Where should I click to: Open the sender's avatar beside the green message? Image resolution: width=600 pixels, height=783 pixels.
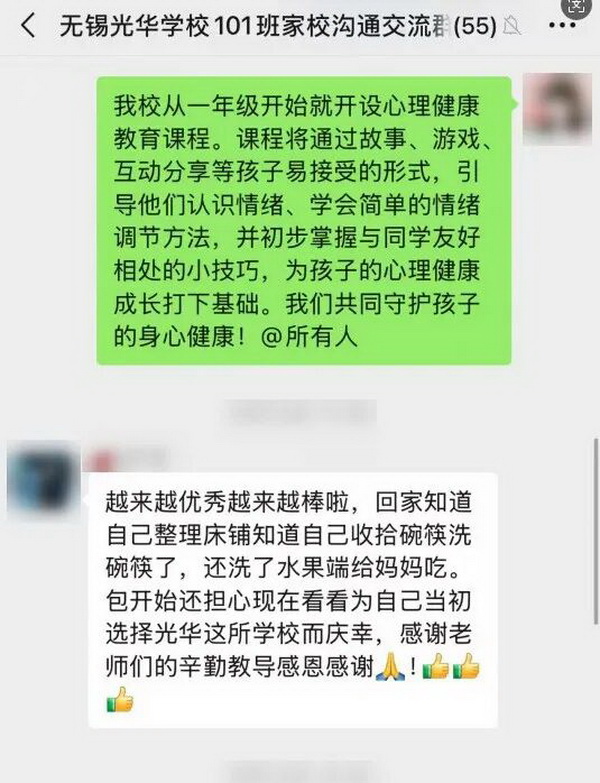(557, 109)
